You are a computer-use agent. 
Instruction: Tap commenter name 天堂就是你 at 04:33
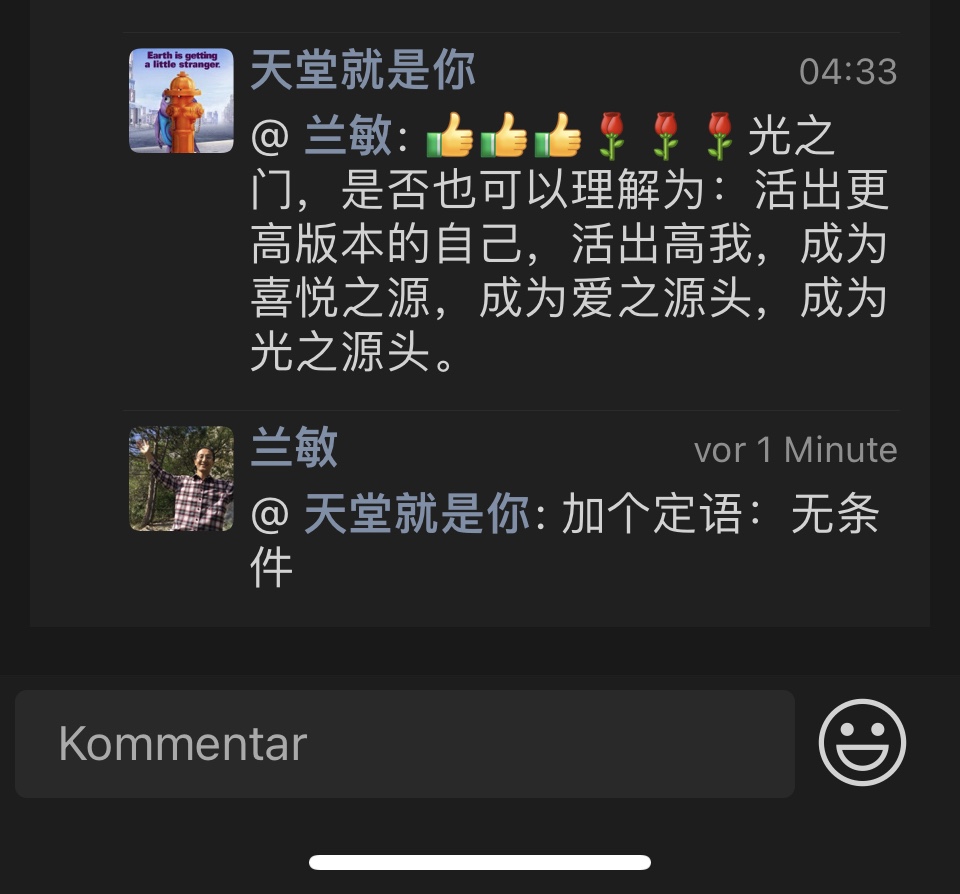coord(362,70)
